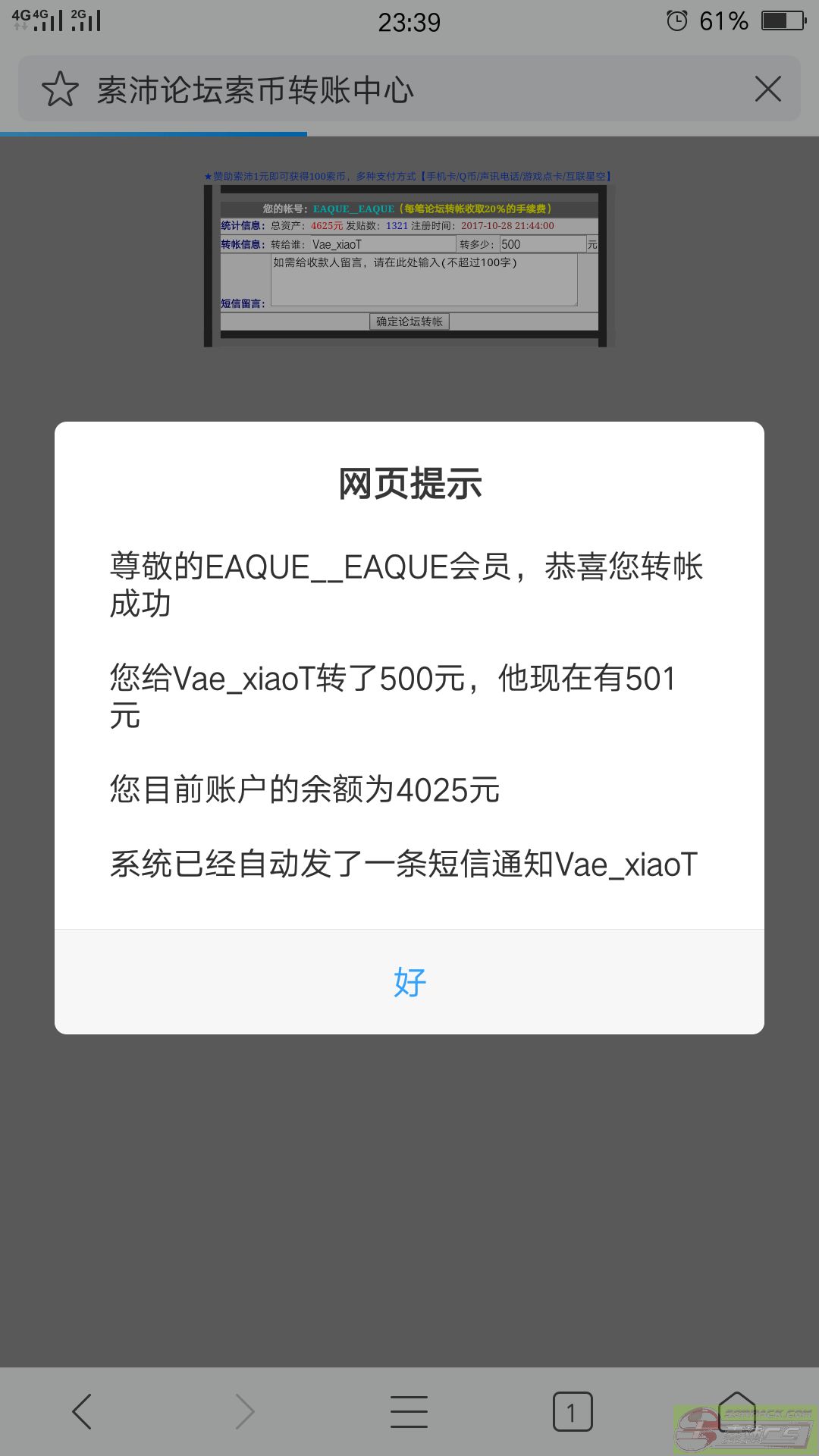Go back to the previous page
The image size is (819, 1456).
point(82,1412)
